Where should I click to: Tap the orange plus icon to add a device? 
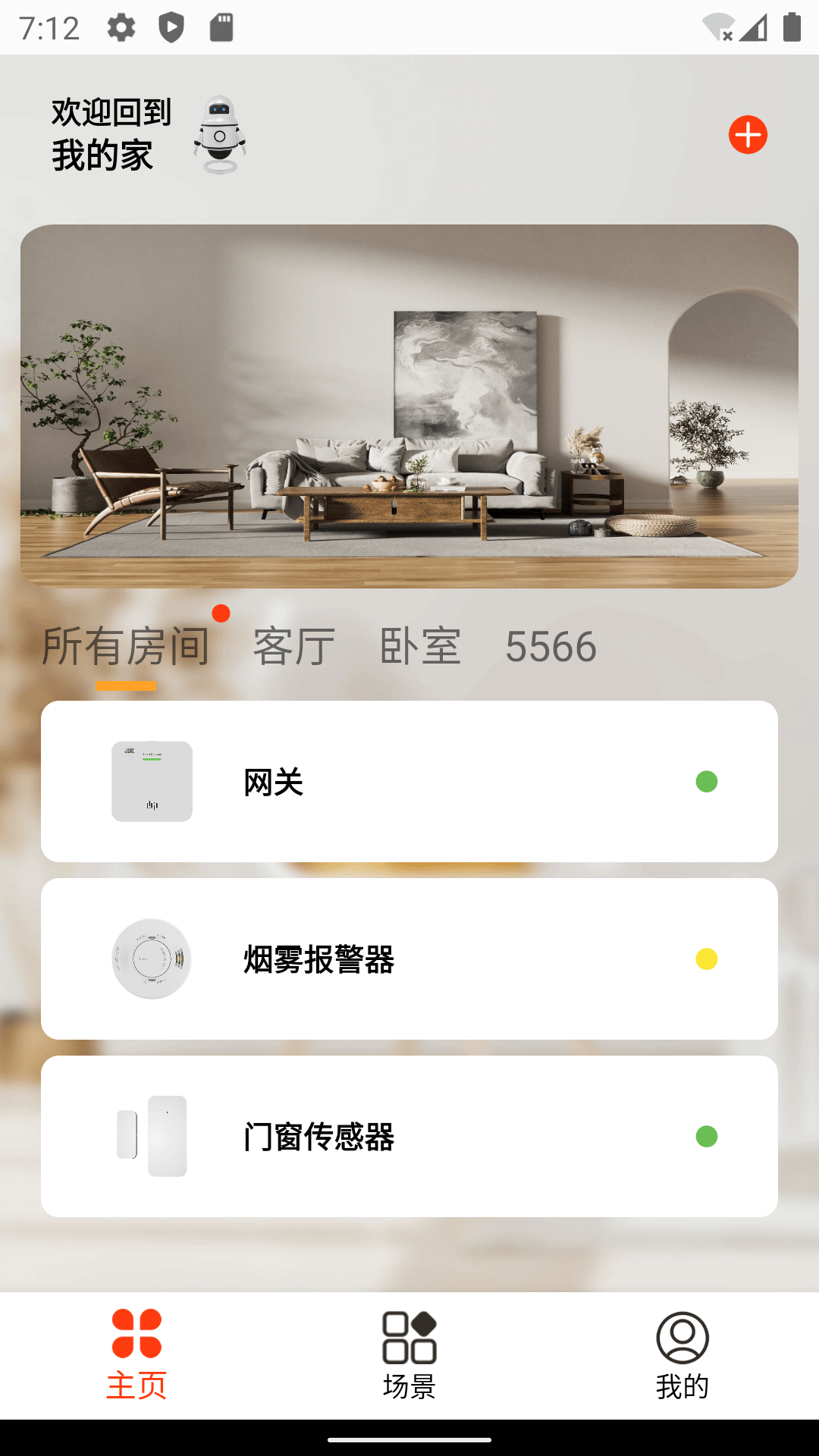click(748, 135)
